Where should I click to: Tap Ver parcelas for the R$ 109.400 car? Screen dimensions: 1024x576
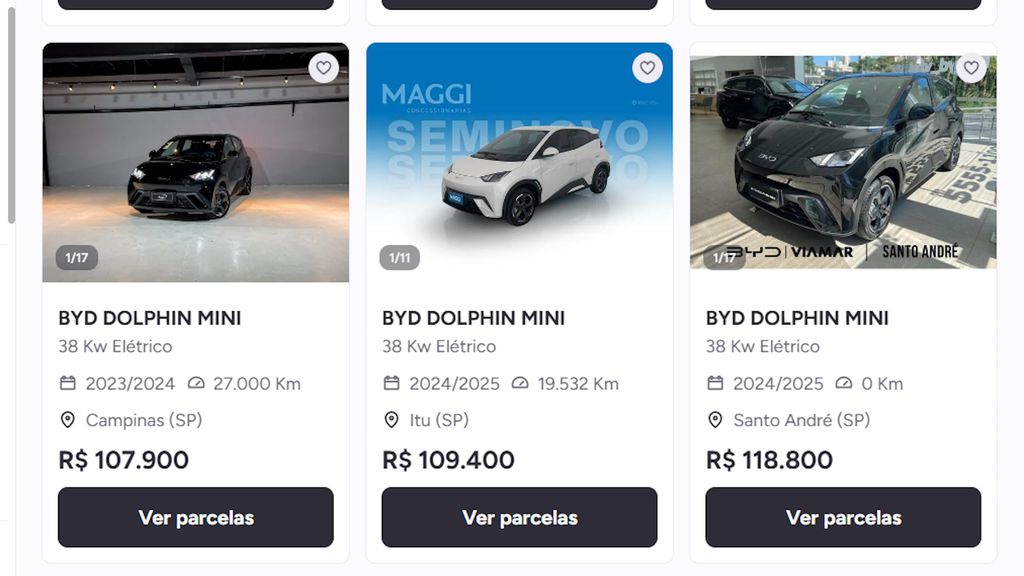click(x=520, y=517)
